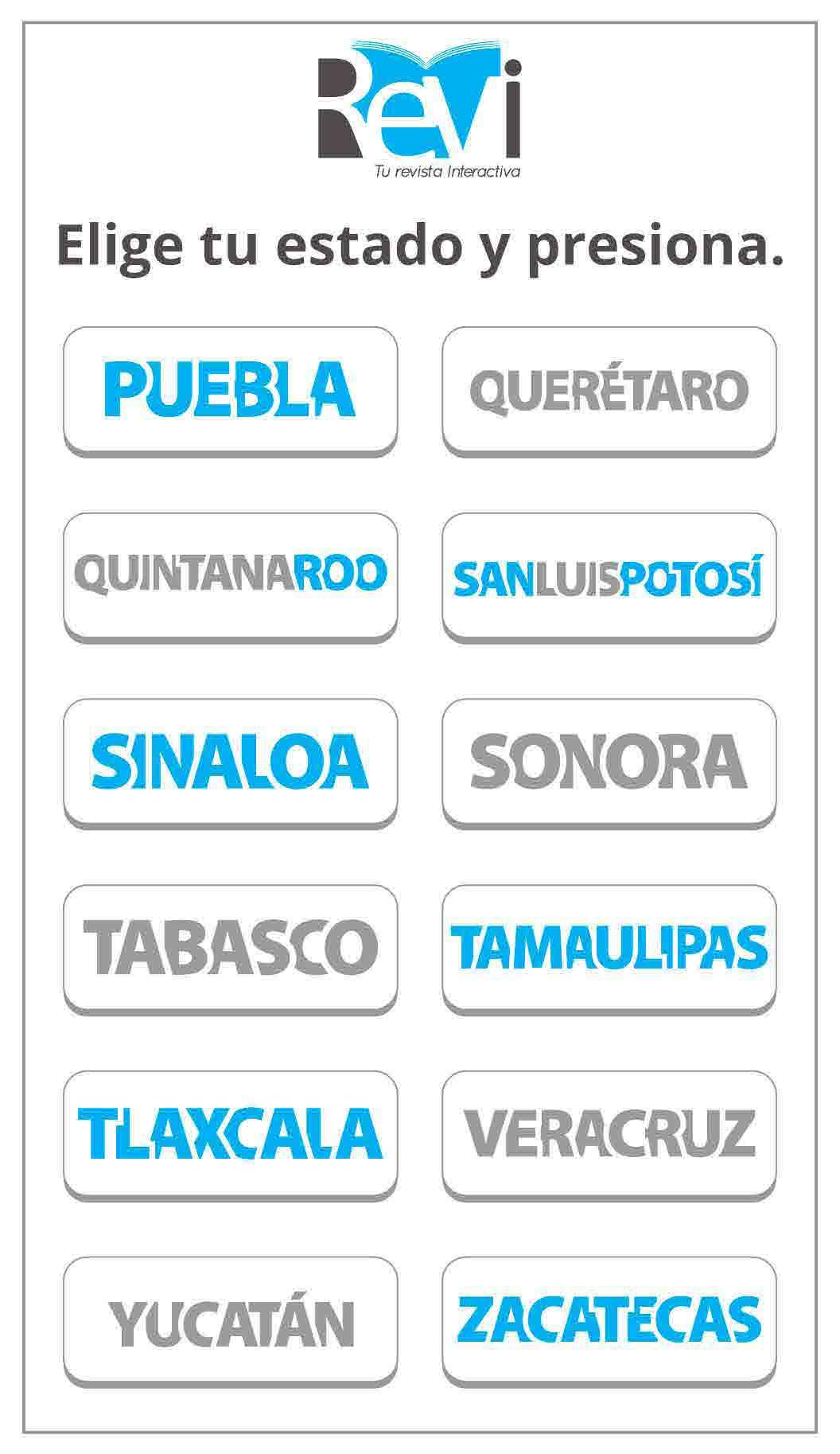The image size is (840, 1454).
Task: Select Sinaloa as your state
Action: point(230,761)
